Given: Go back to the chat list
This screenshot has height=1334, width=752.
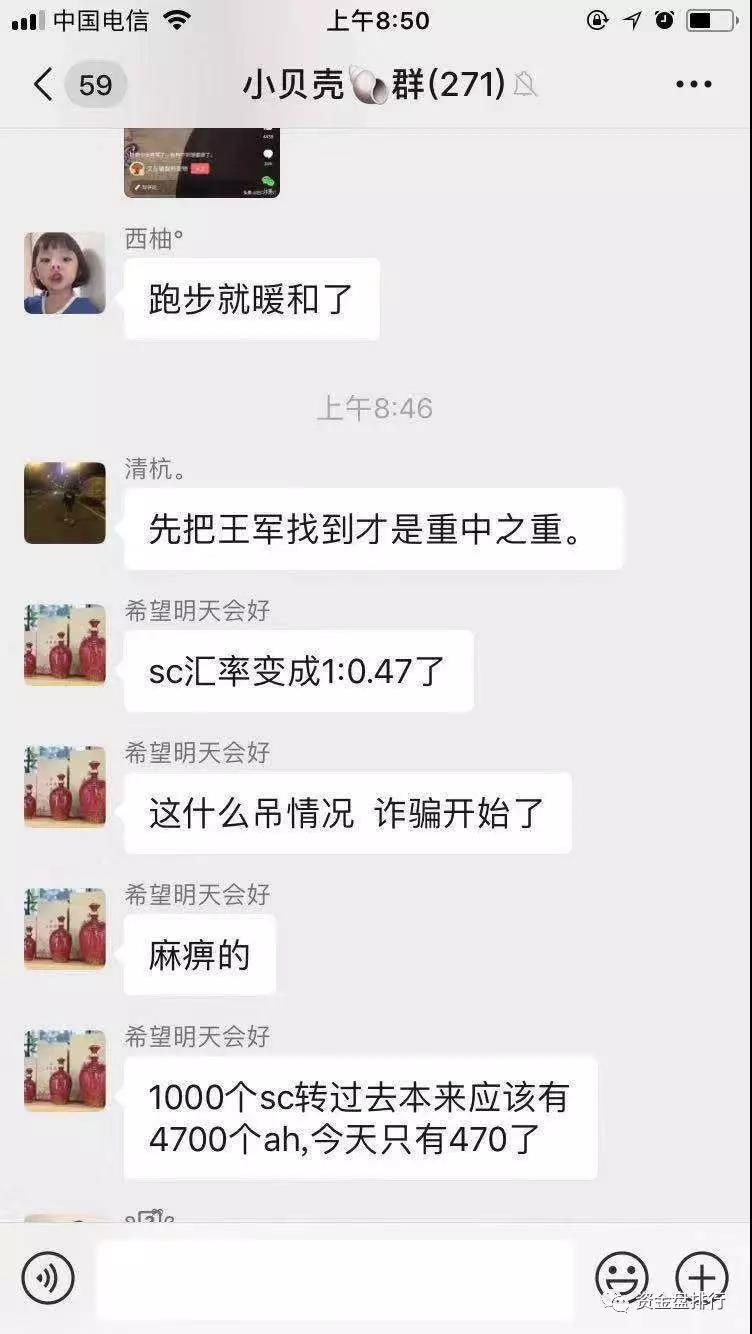Looking at the screenshot, I should point(43,85).
